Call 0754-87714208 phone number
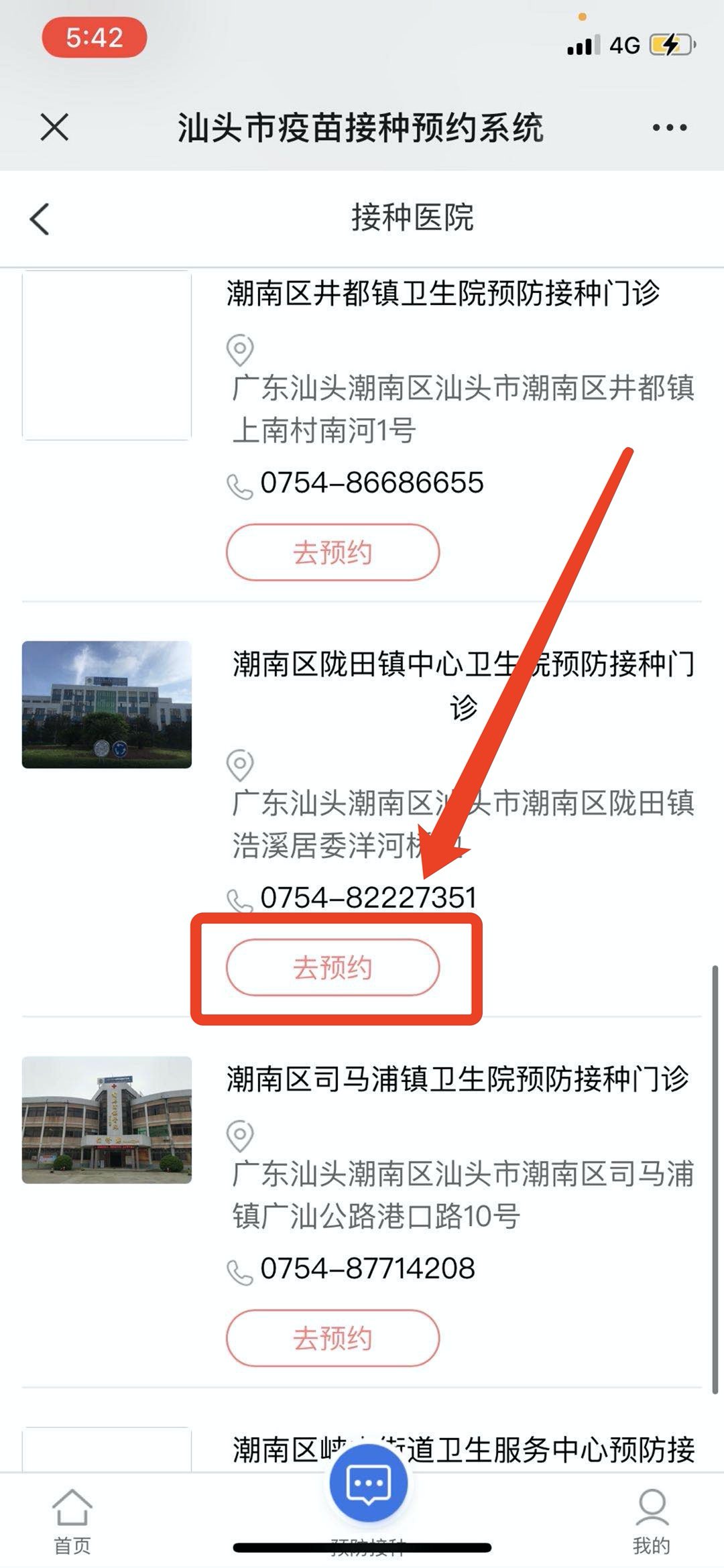This screenshot has height=1568, width=724. 367,1268
